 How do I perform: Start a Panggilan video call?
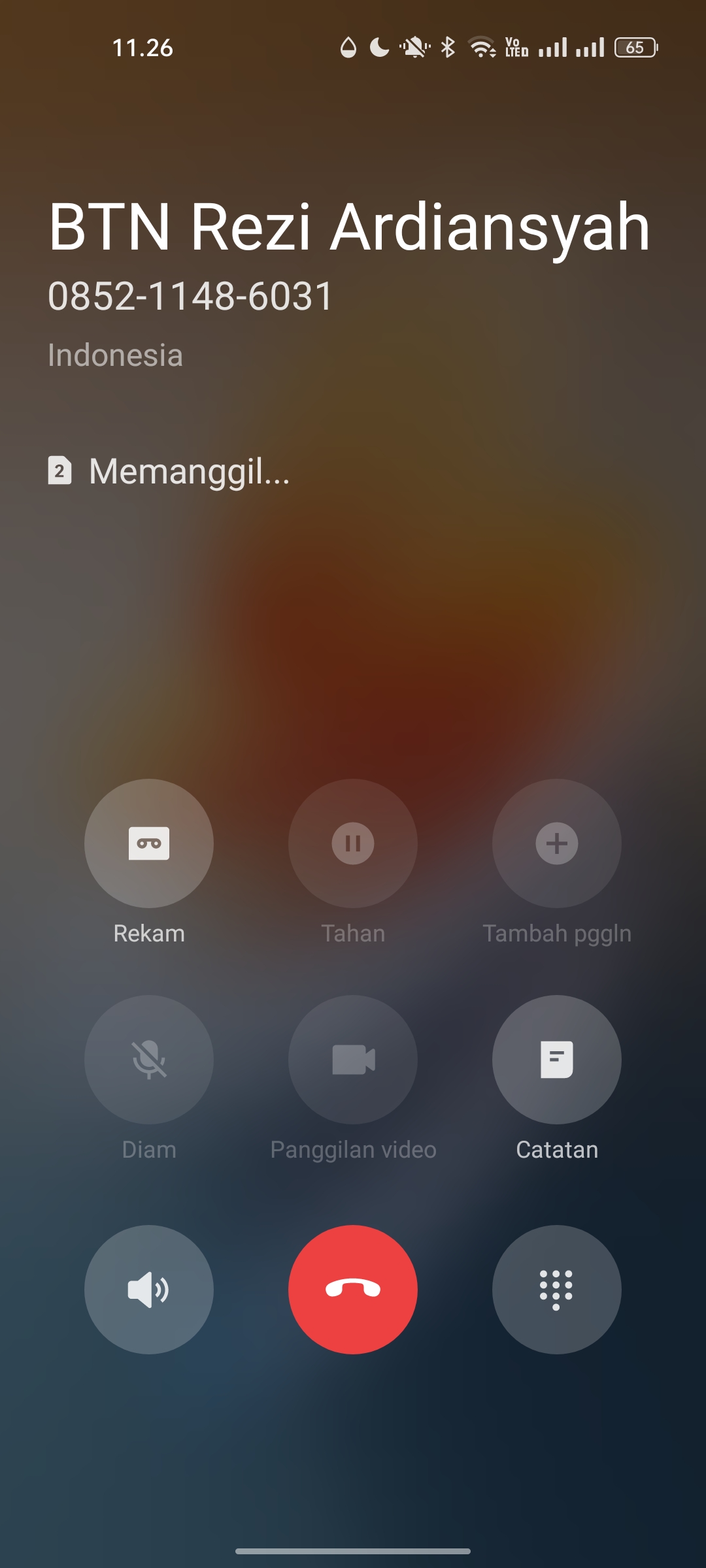[353, 1060]
